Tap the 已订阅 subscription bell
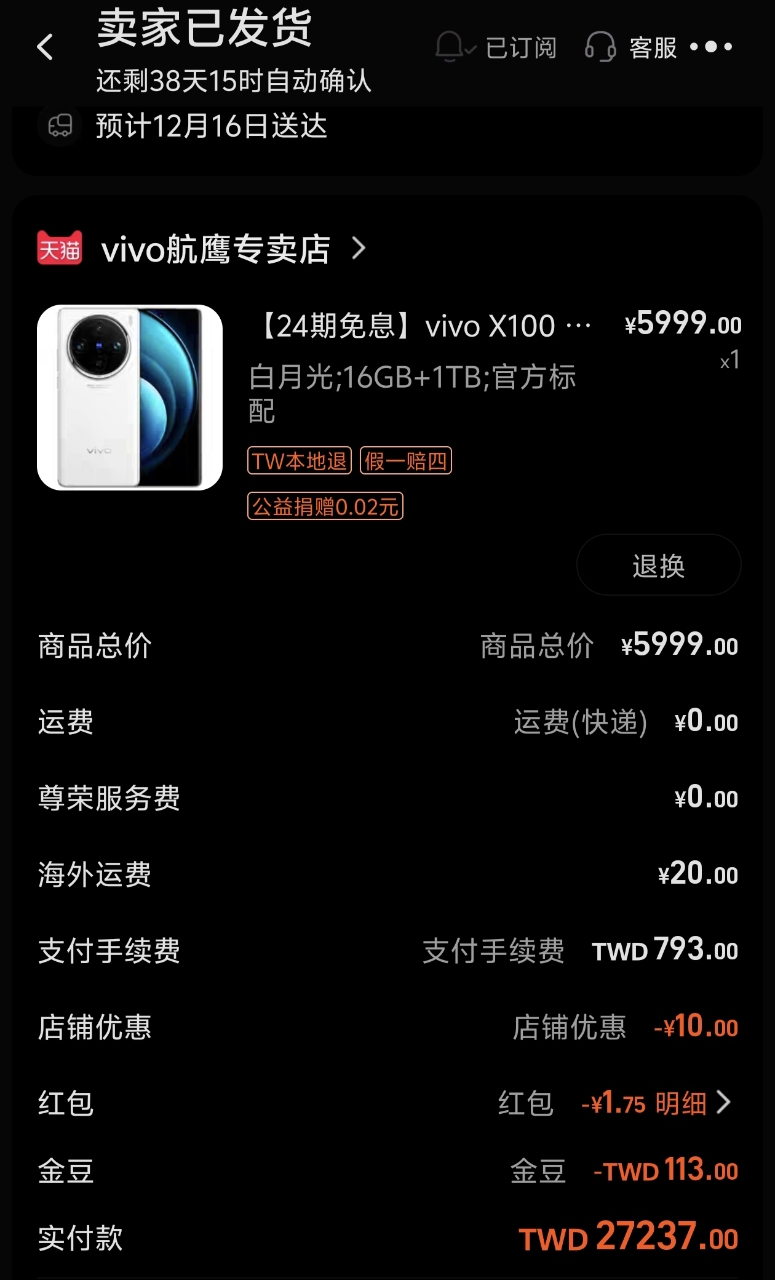775x1280 pixels. [x=495, y=47]
